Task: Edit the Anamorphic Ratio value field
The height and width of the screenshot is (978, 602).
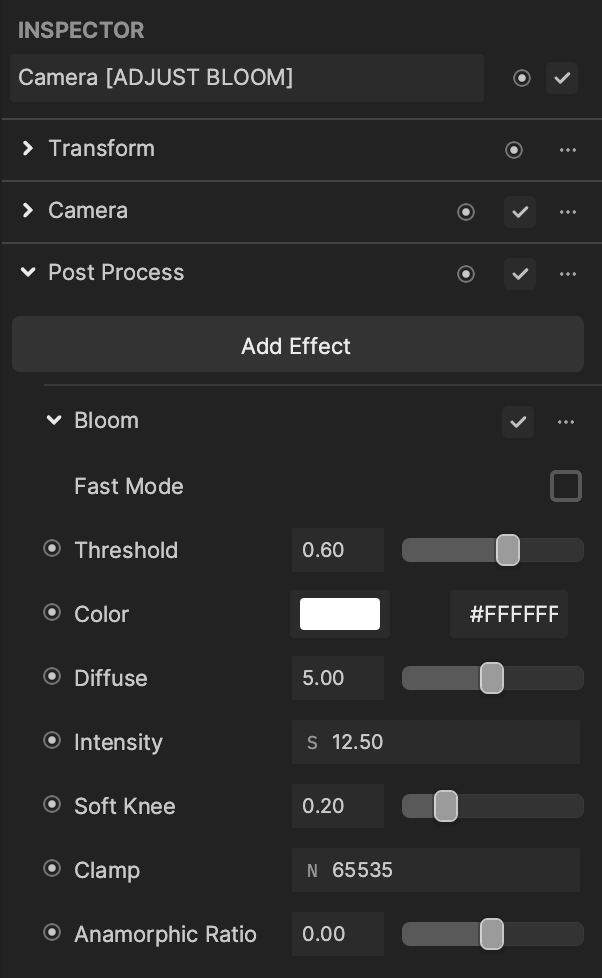Action: 337,934
